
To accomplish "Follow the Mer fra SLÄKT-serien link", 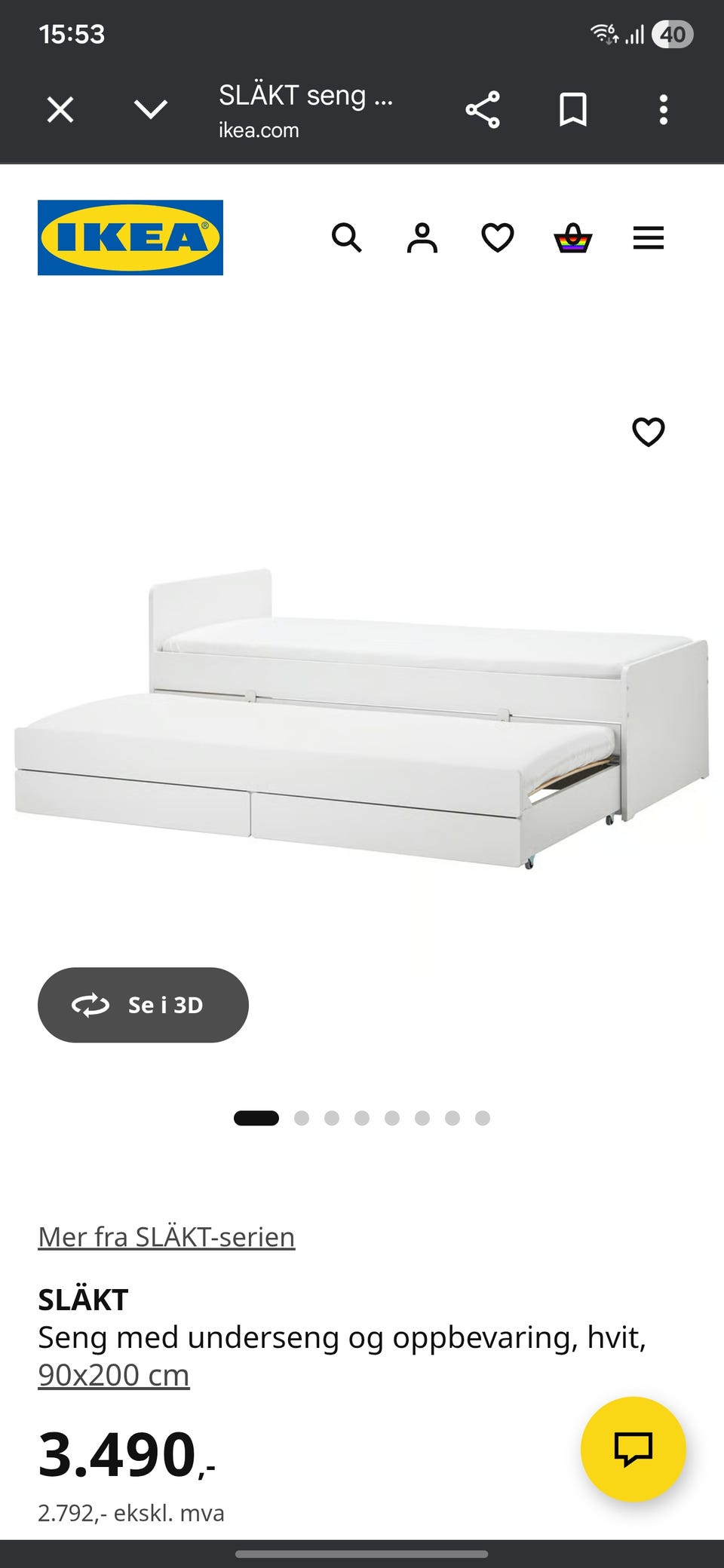I will pos(167,1237).
